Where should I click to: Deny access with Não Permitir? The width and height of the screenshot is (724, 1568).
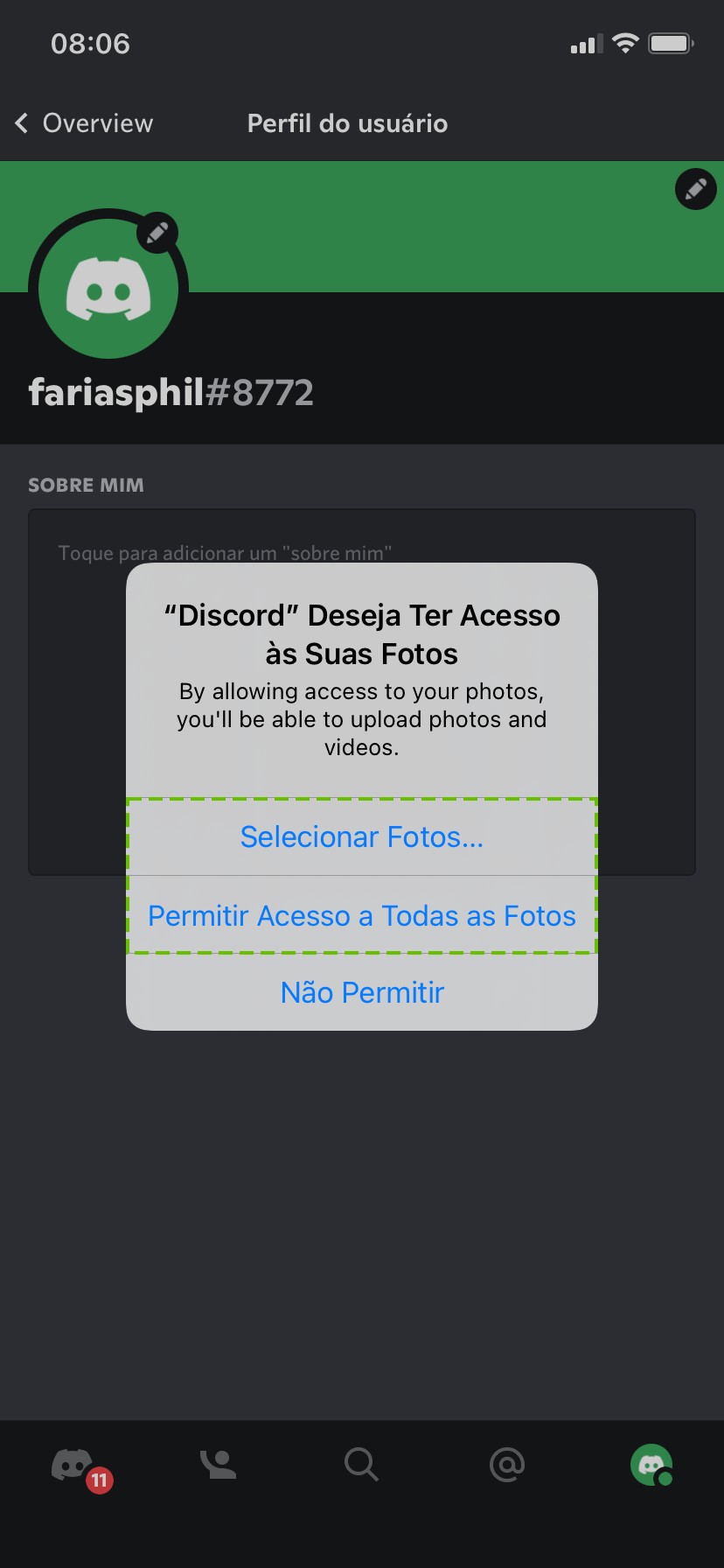(x=361, y=992)
